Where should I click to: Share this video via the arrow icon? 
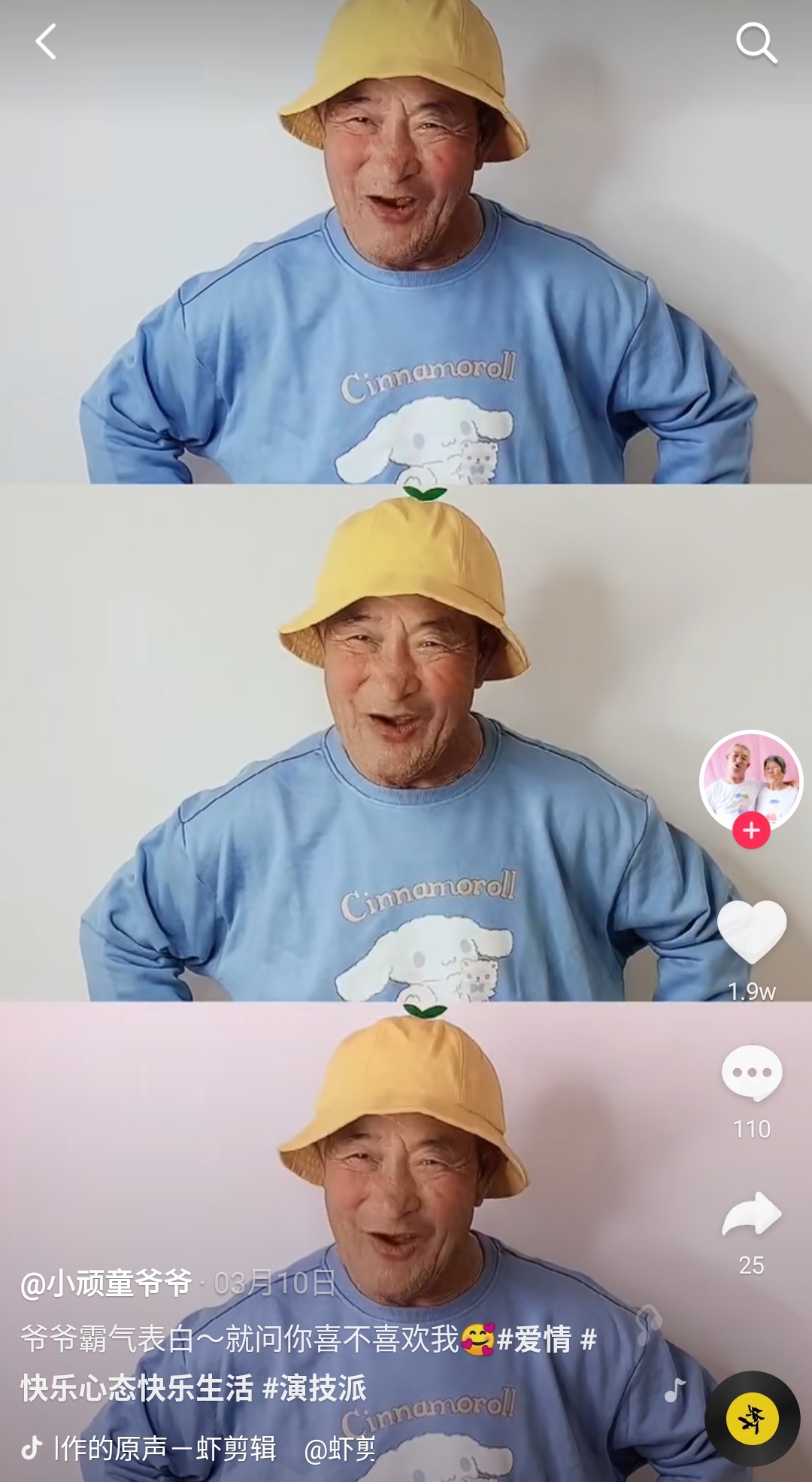[751, 1214]
